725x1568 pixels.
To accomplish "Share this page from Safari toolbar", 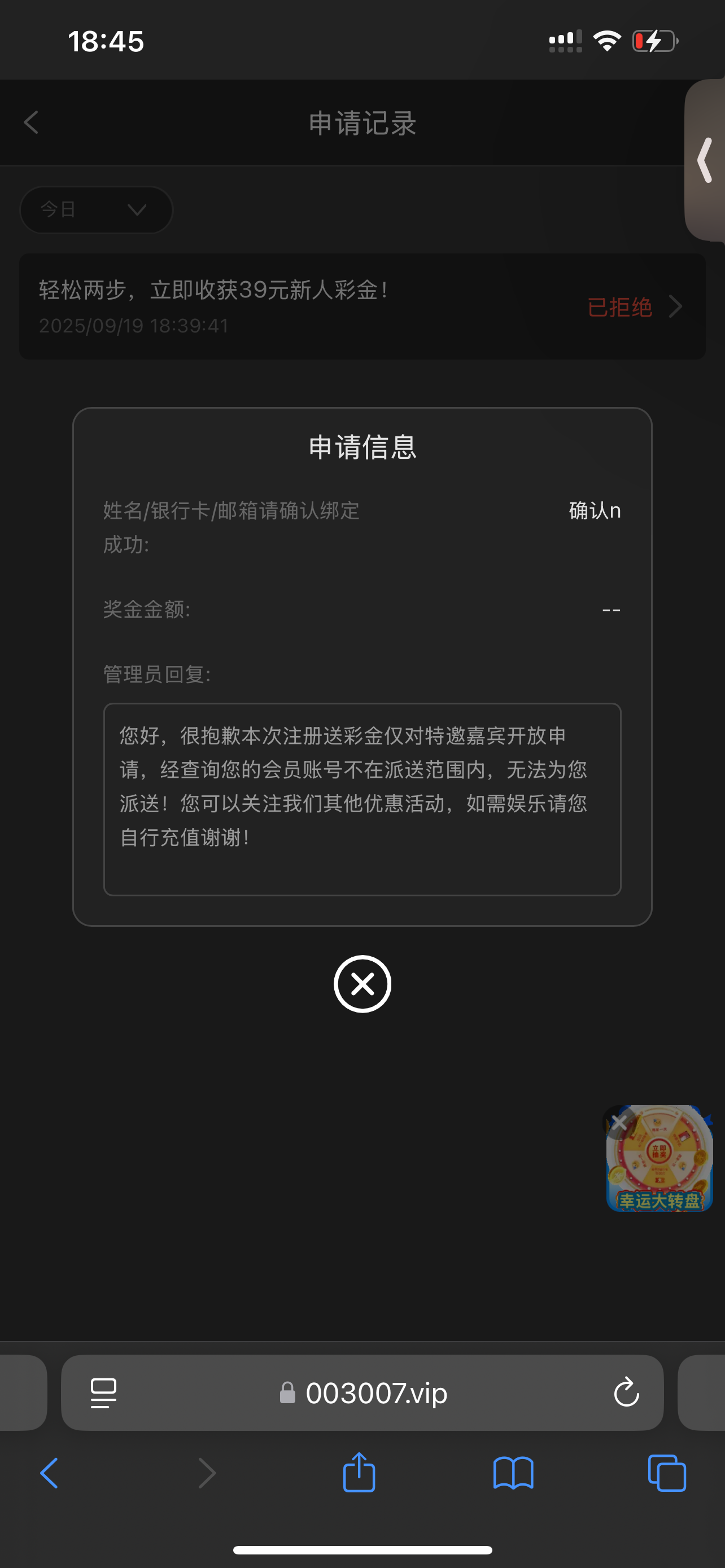I will [x=359, y=1473].
